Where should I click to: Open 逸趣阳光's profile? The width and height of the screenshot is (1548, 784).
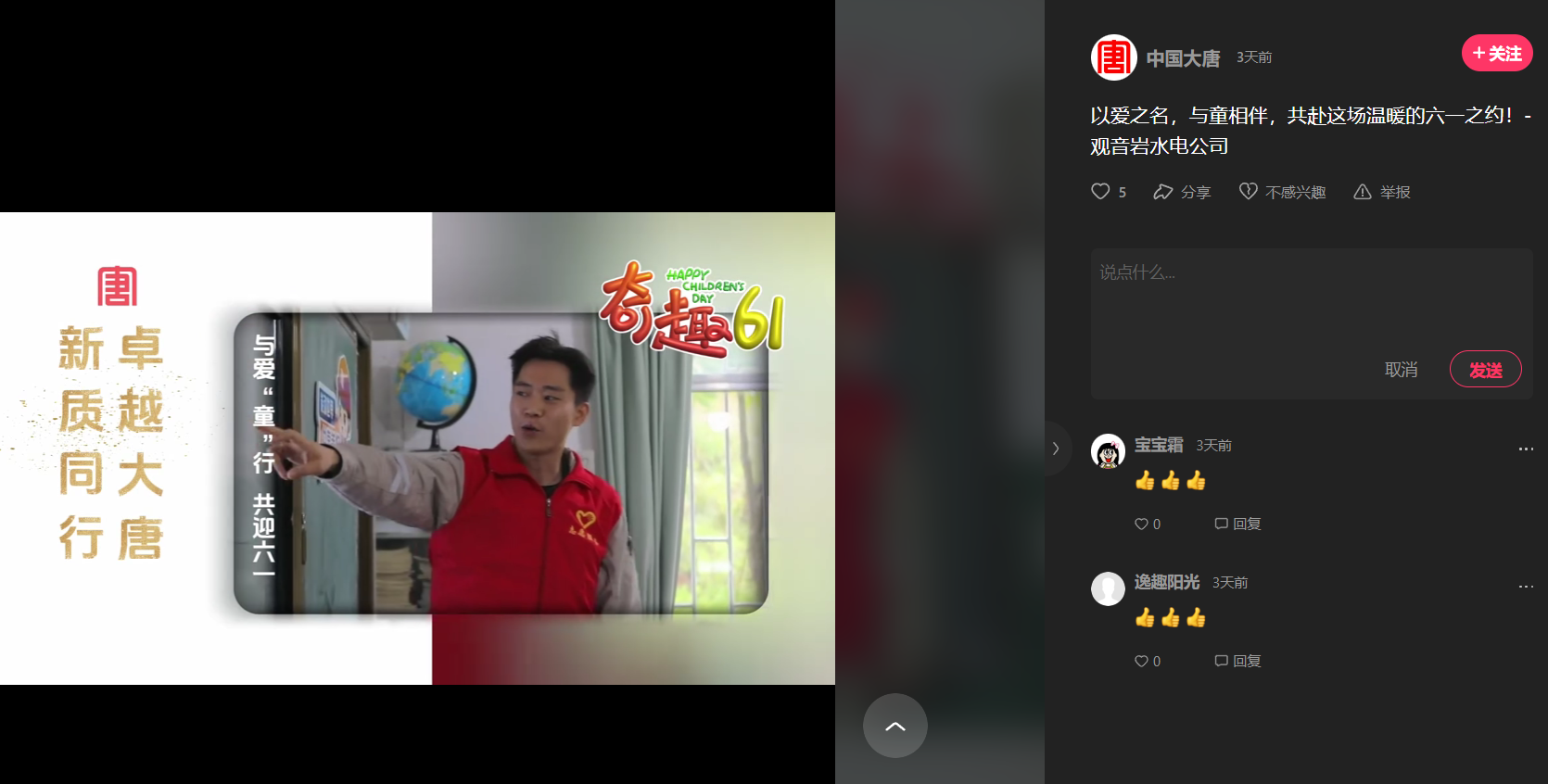click(x=1108, y=588)
